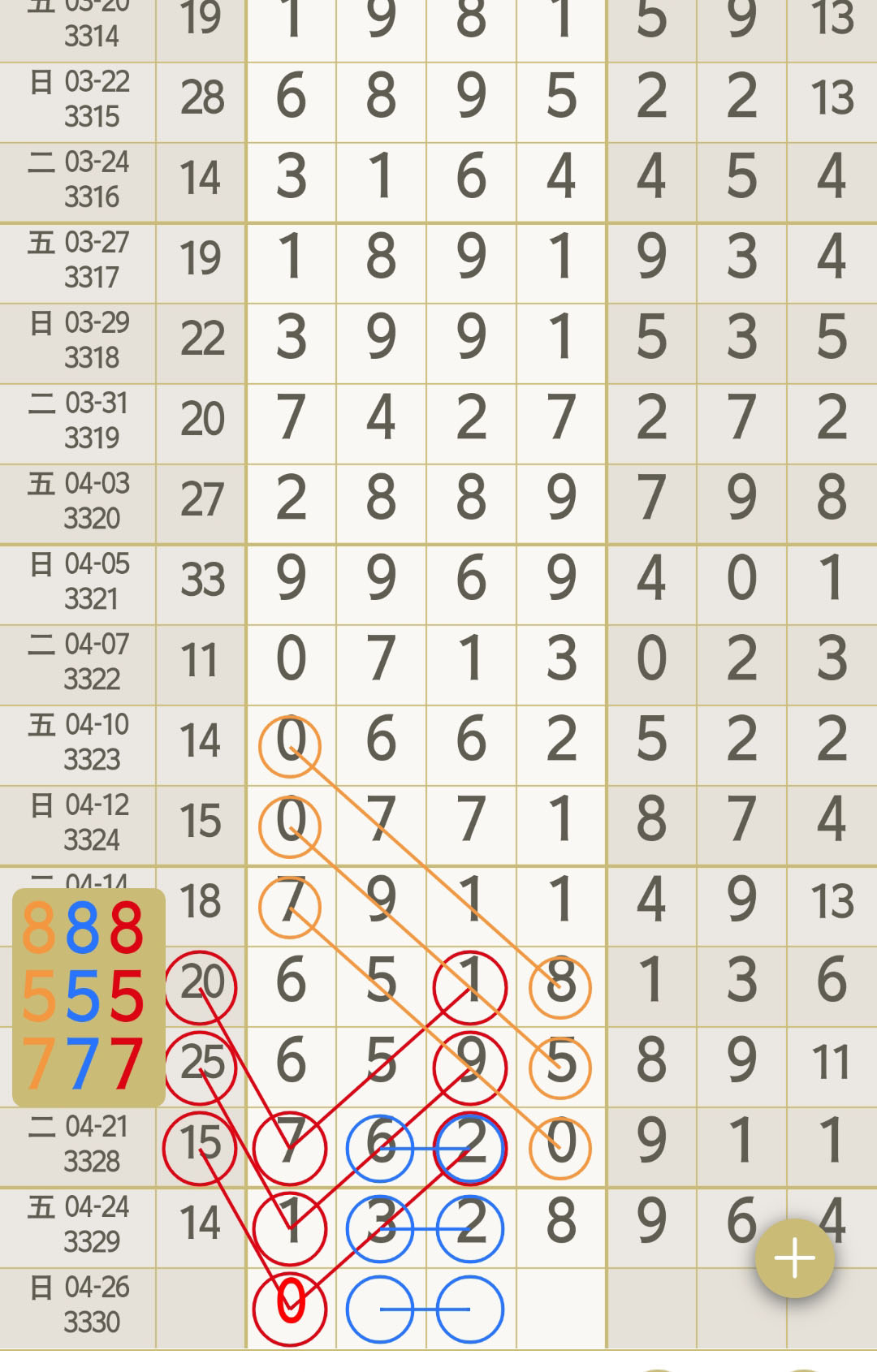Pick the blue 7 marker style
This screenshot has height=1372, width=877.
tap(83, 1064)
